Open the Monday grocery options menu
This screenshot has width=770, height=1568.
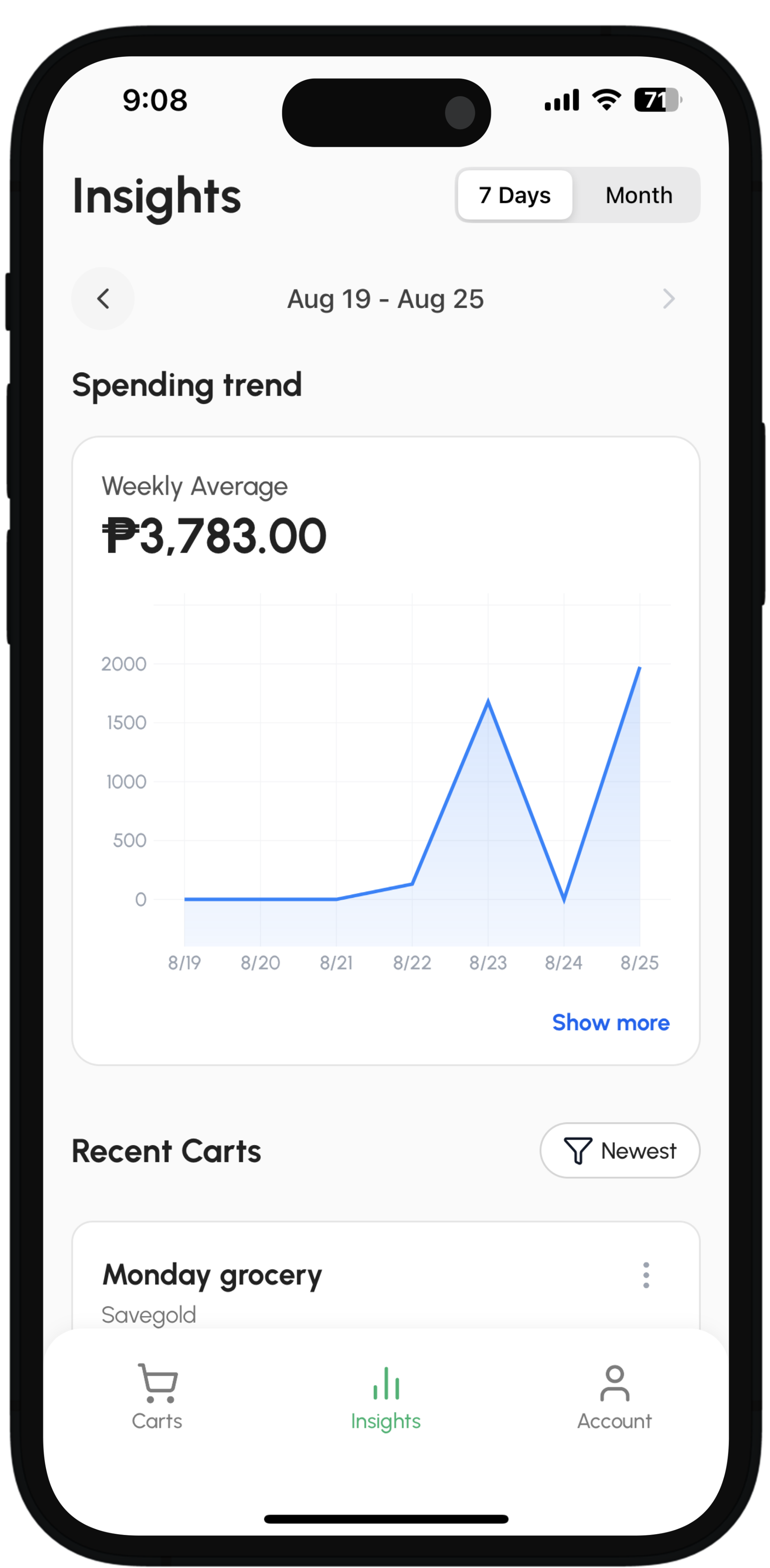click(x=646, y=1275)
